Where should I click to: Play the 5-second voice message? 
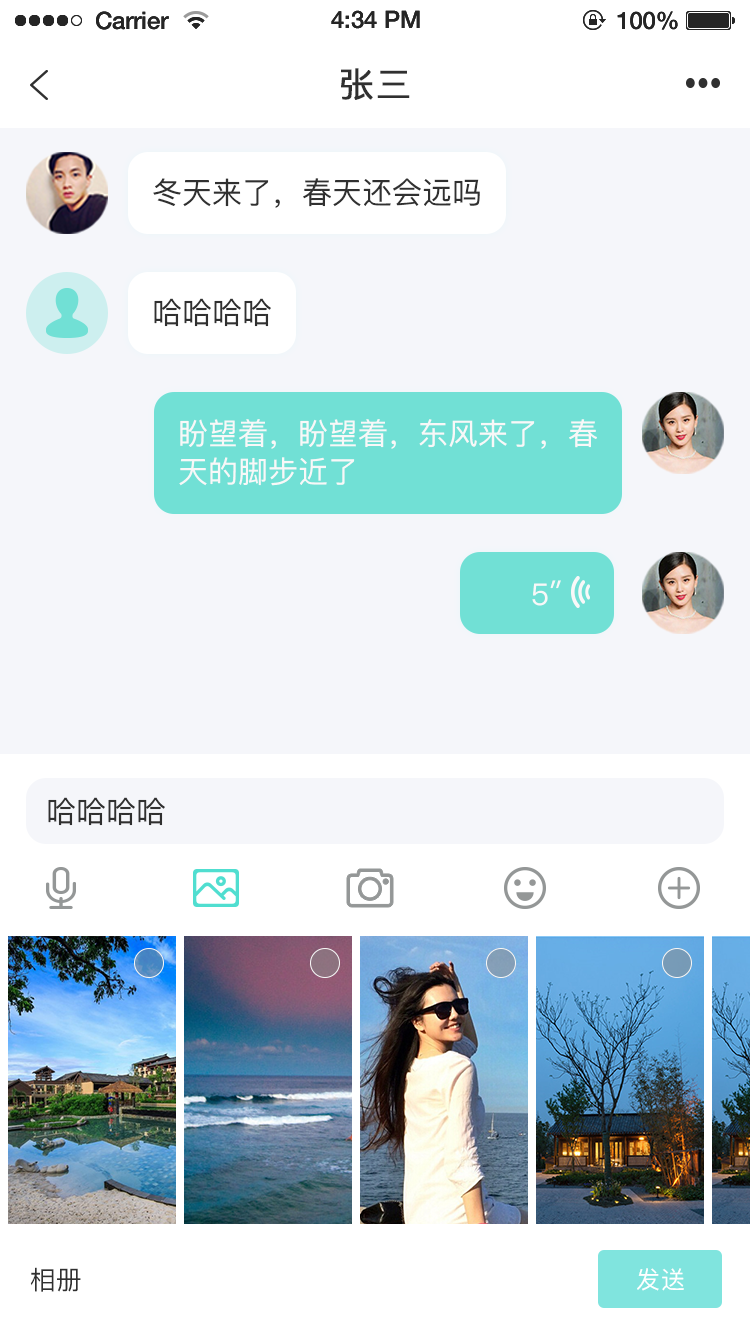pyautogui.click(x=537, y=593)
